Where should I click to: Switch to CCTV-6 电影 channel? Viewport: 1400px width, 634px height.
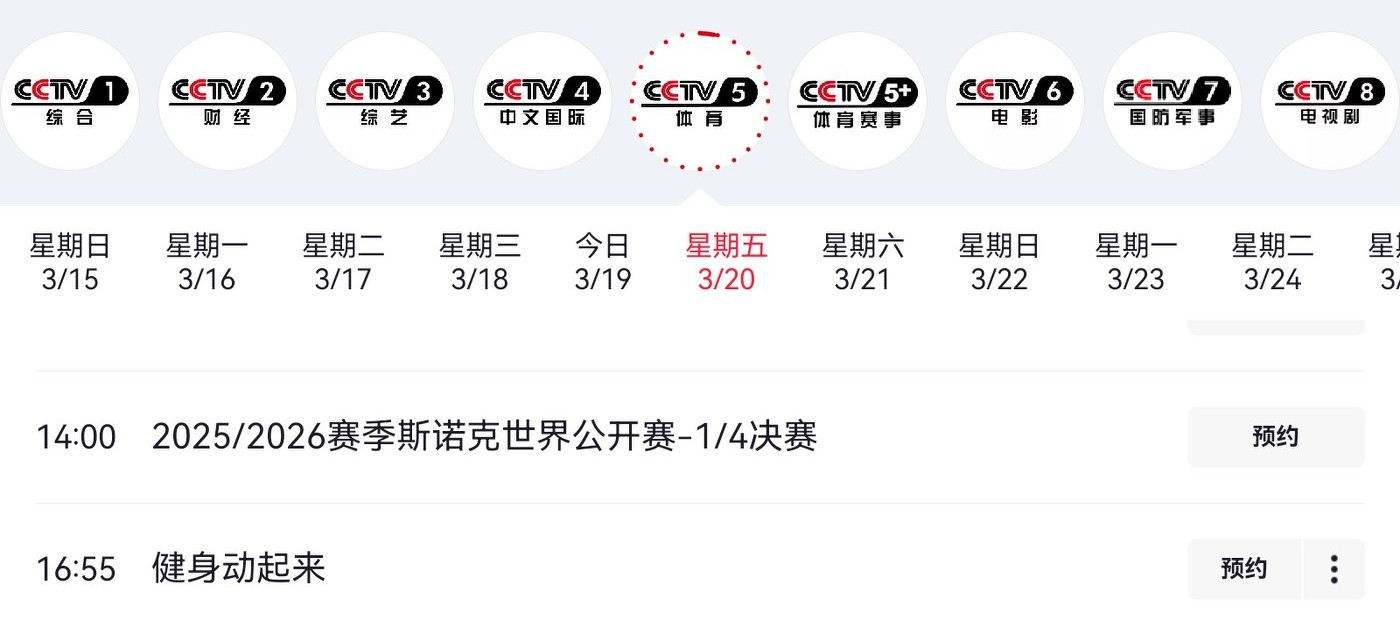(x=1015, y=101)
